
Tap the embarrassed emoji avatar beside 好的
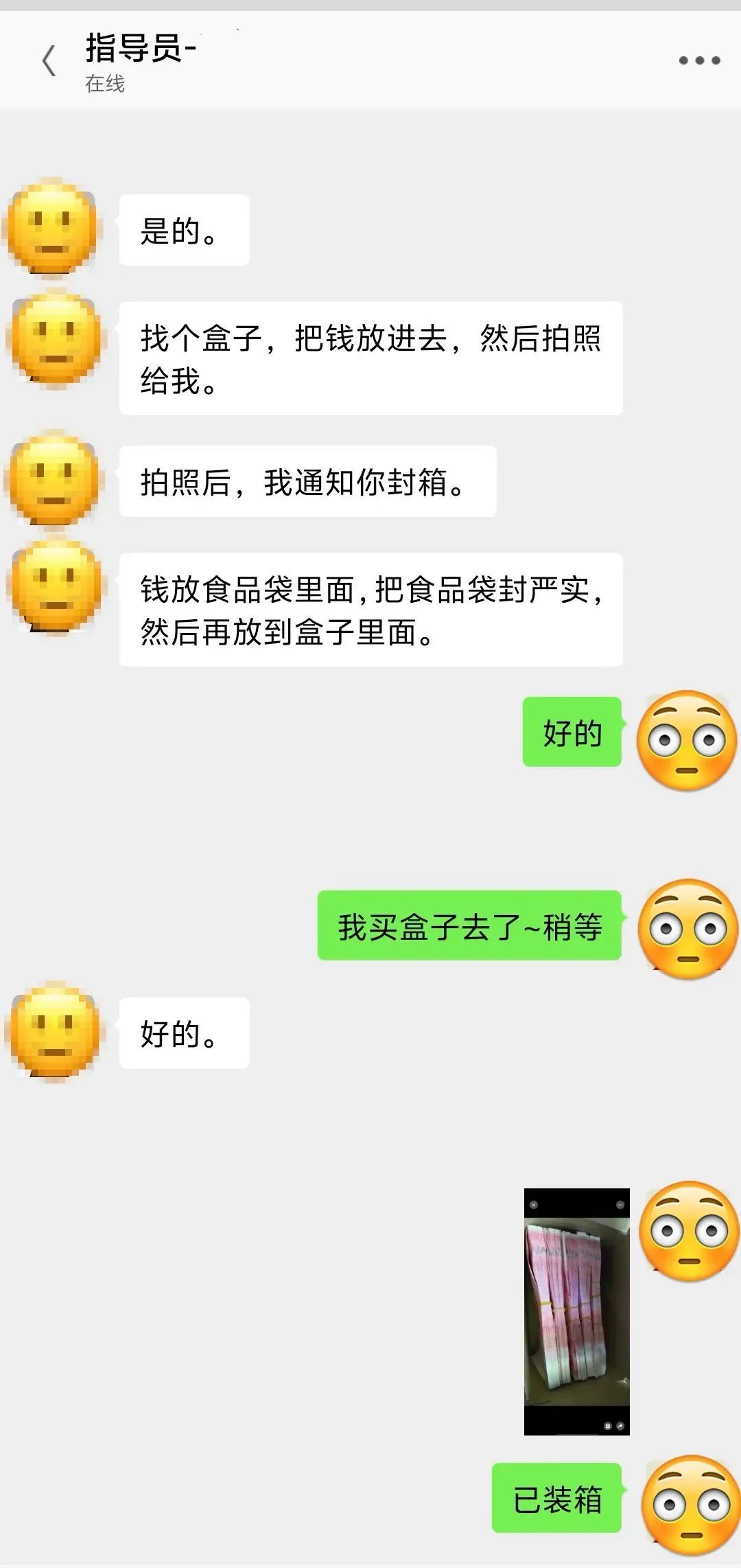pos(686,737)
